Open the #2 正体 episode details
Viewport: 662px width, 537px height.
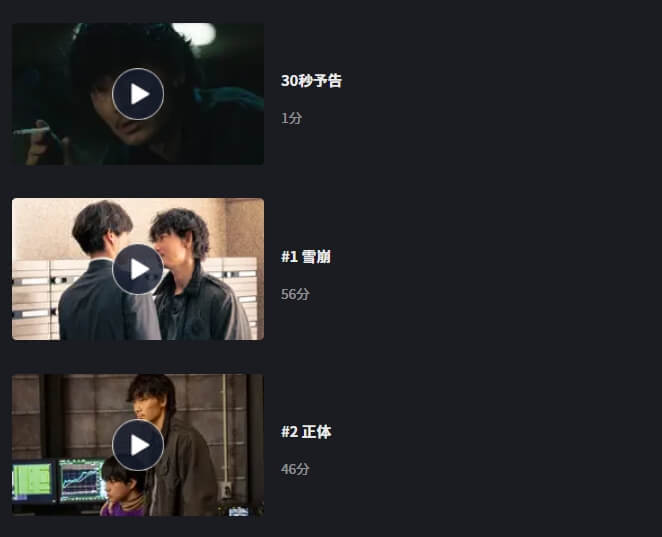point(306,432)
